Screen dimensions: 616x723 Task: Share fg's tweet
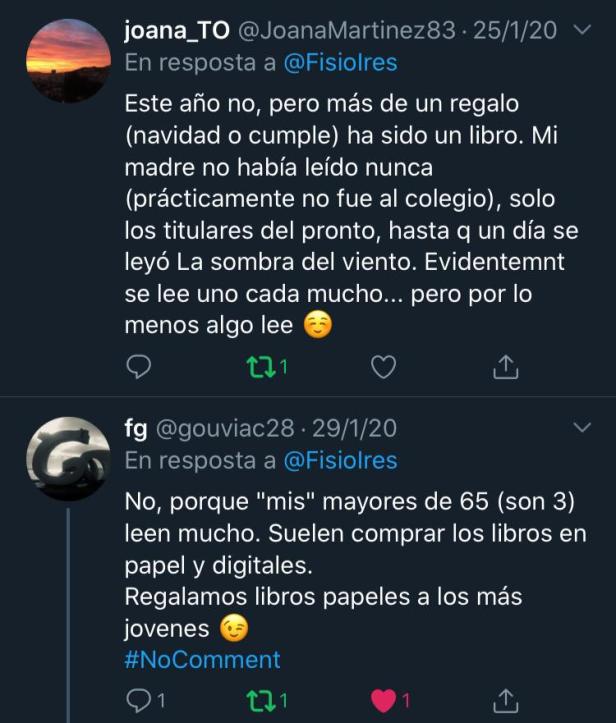506,698
